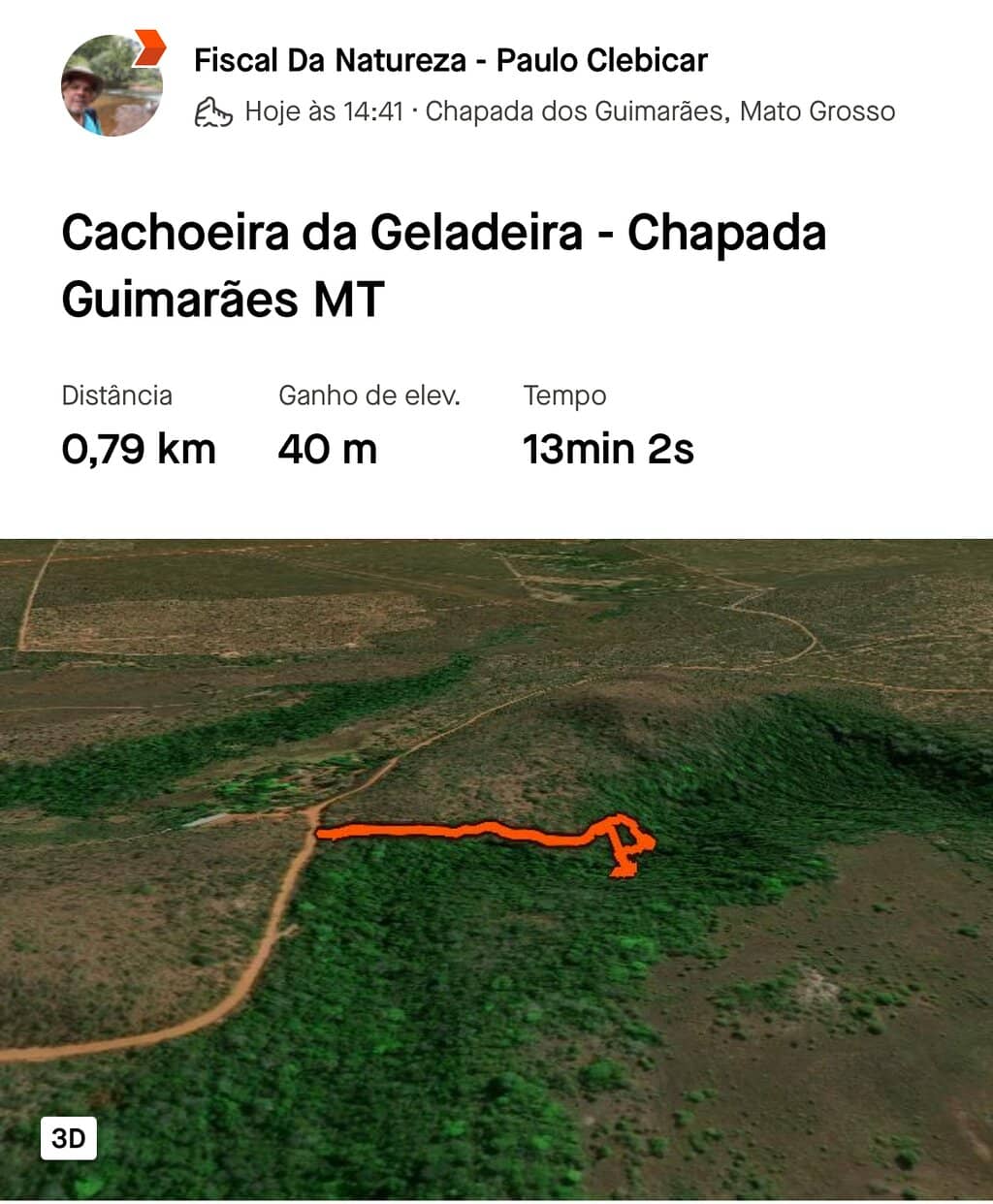Open Paulo Clebicar's profile picture
This screenshot has height=1204, width=993.
pos(112,85)
